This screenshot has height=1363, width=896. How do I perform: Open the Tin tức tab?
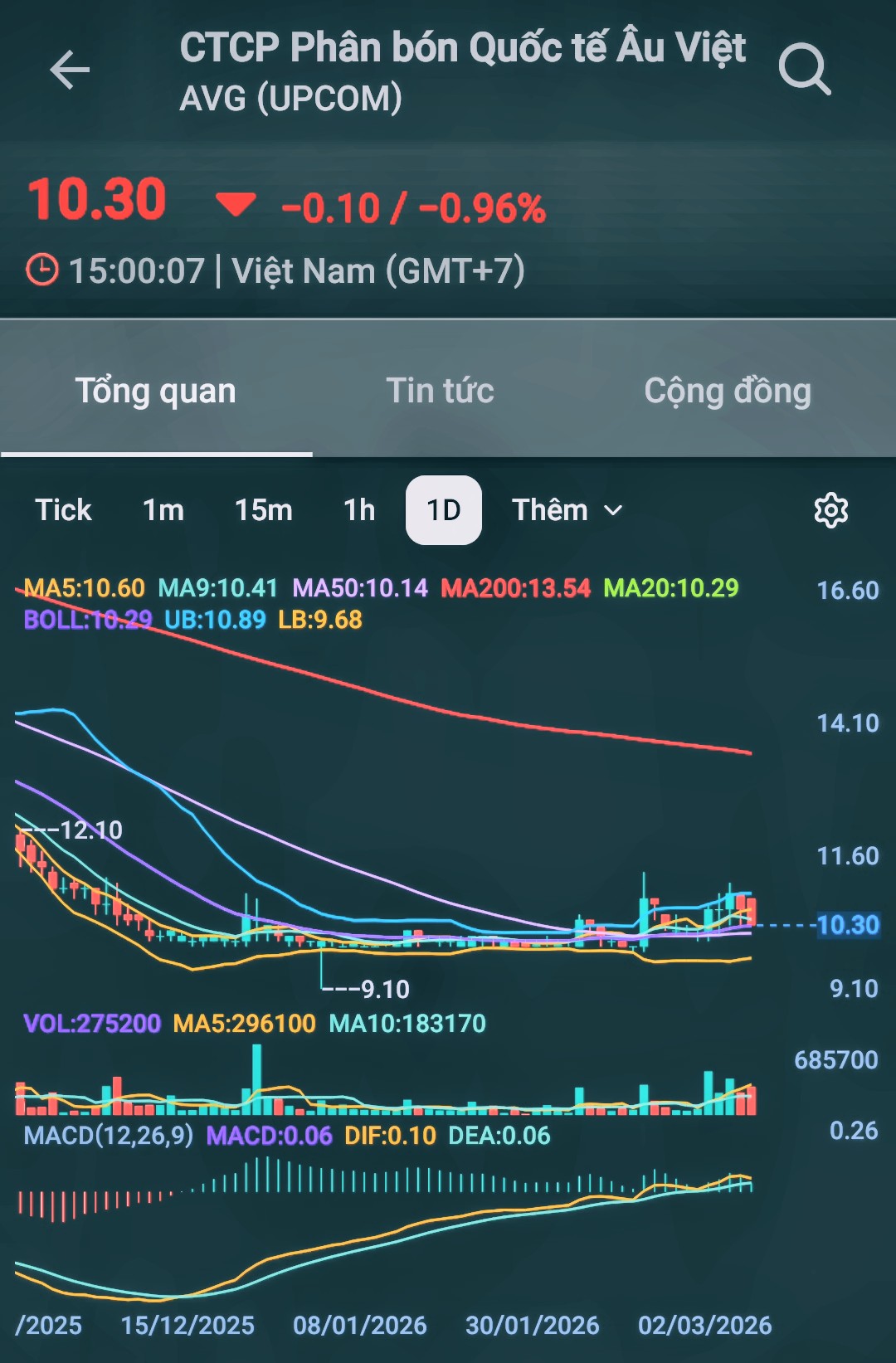pyautogui.click(x=440, y=391)
